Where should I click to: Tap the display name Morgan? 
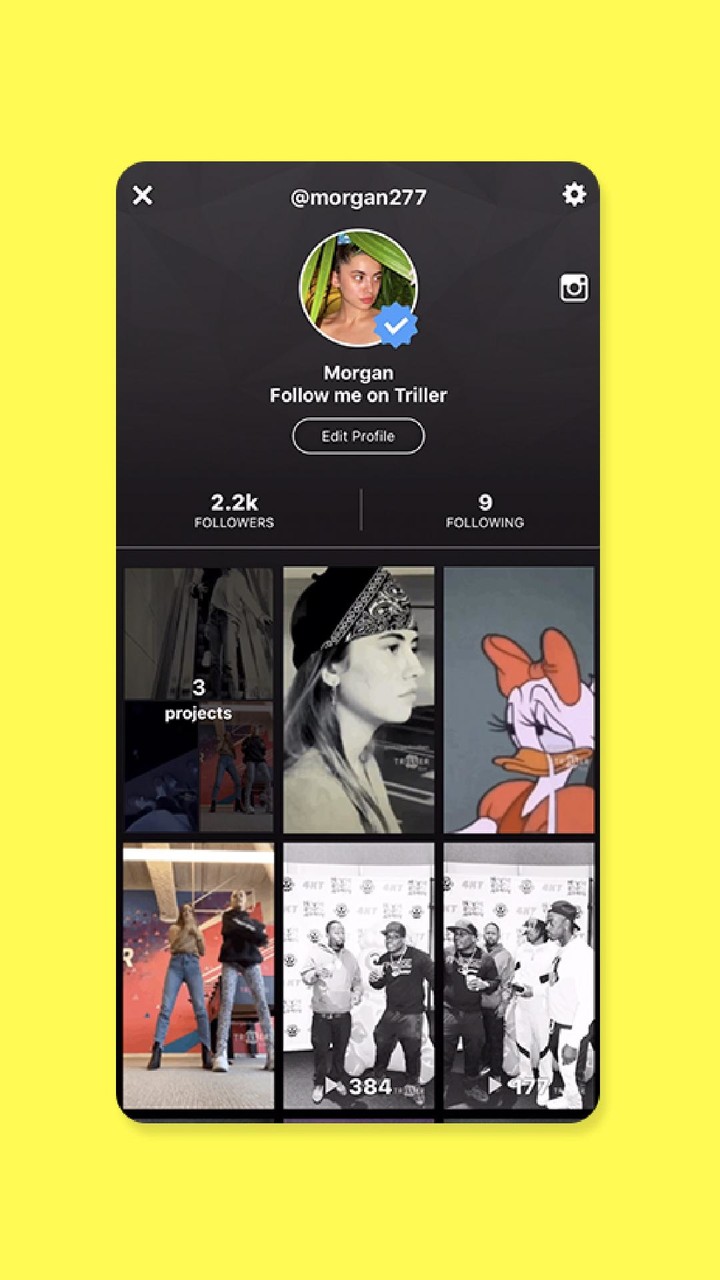pos(358,372)
